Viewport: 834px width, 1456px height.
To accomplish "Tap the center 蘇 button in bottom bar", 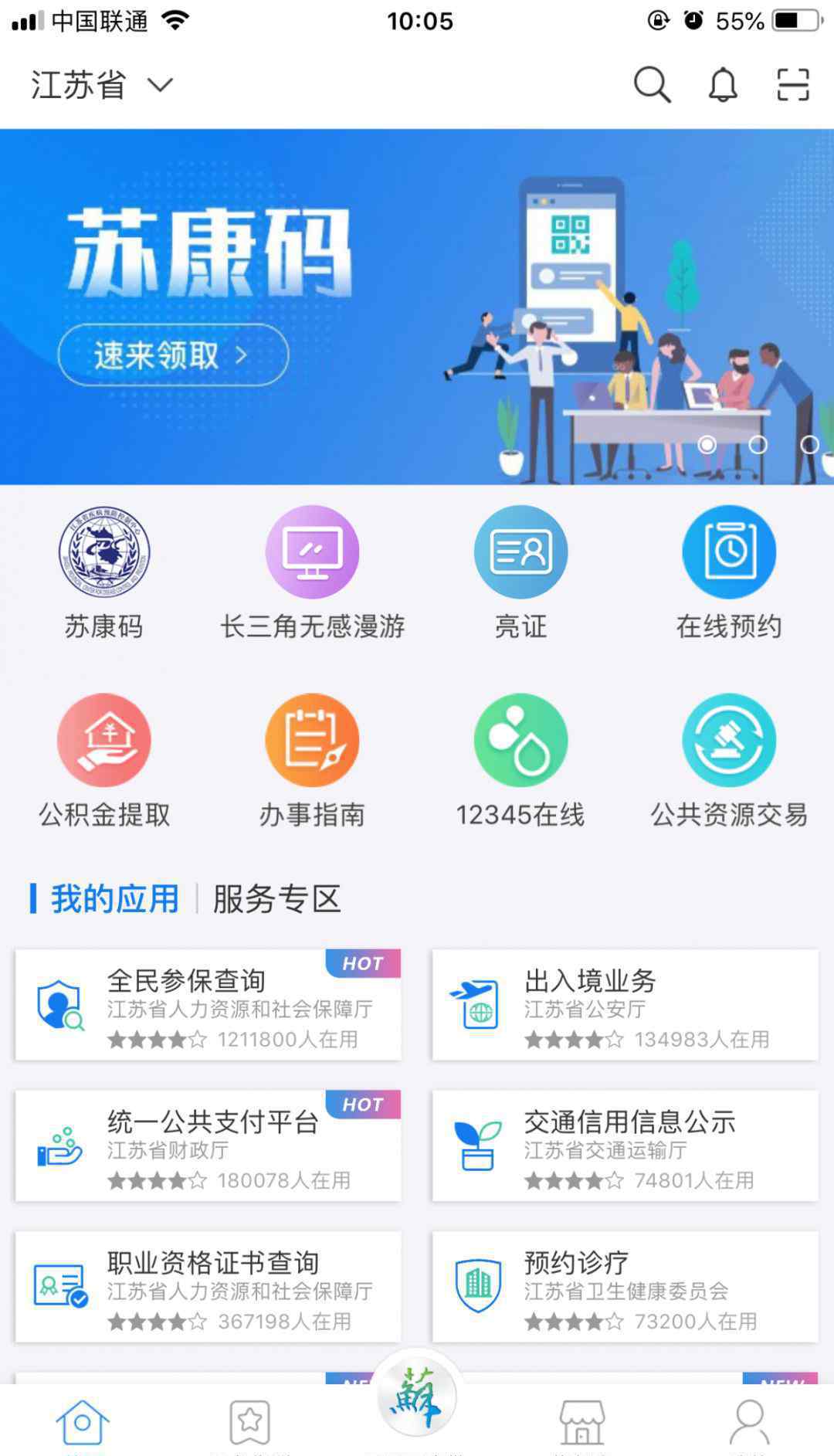I will tap(417, 1400).
